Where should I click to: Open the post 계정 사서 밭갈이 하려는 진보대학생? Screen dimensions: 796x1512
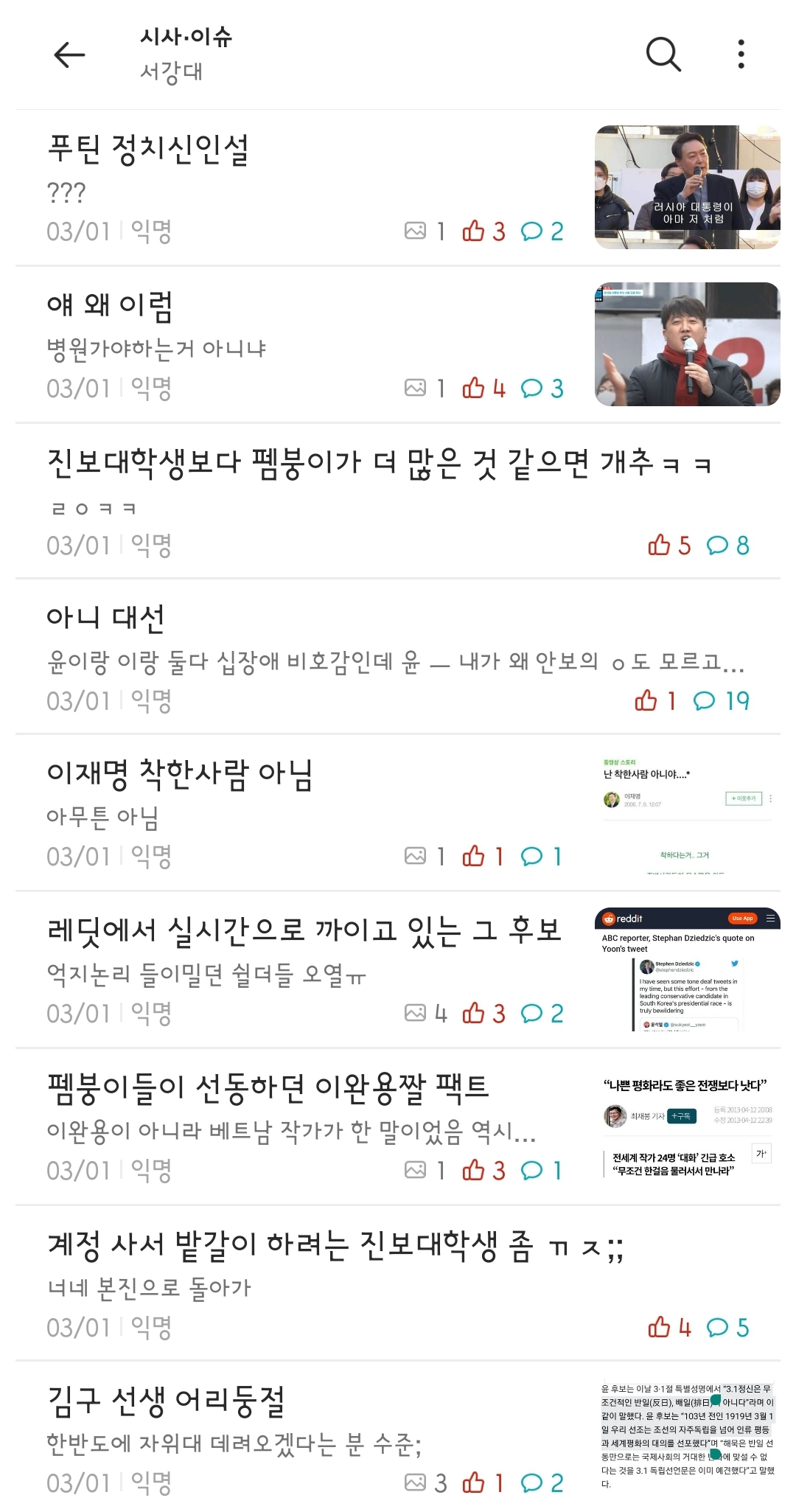coord(398,1283)
